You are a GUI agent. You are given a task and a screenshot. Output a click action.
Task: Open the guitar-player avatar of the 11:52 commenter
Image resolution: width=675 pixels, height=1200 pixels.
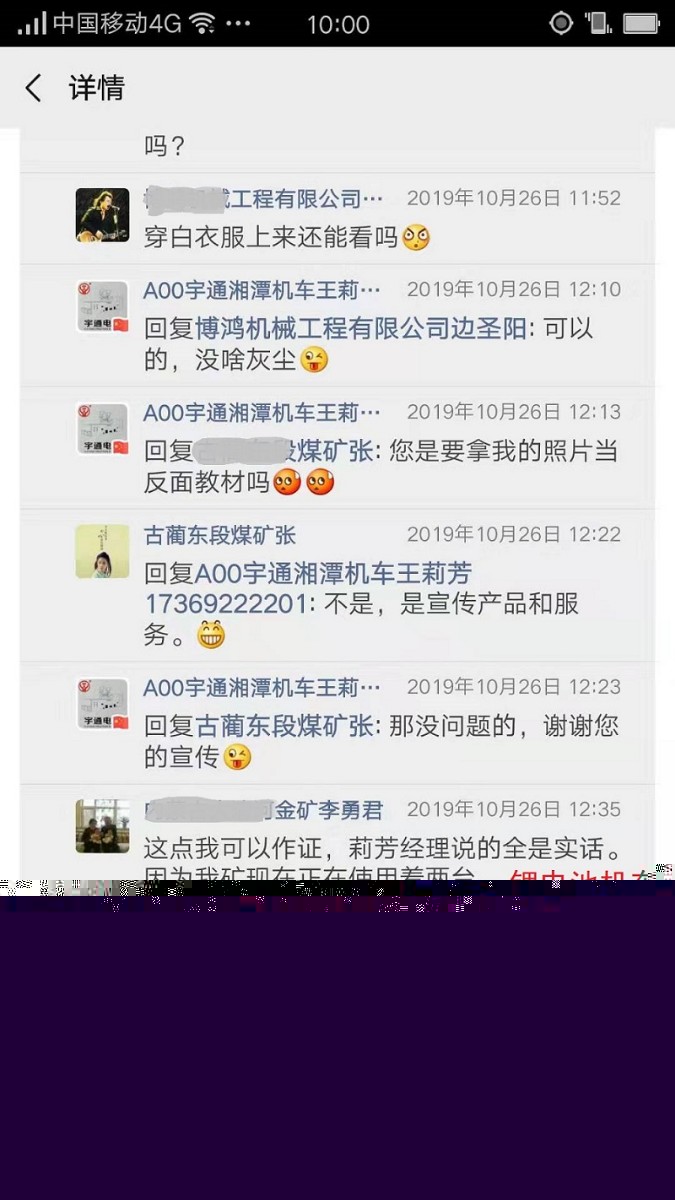click(x=102, y=215)
